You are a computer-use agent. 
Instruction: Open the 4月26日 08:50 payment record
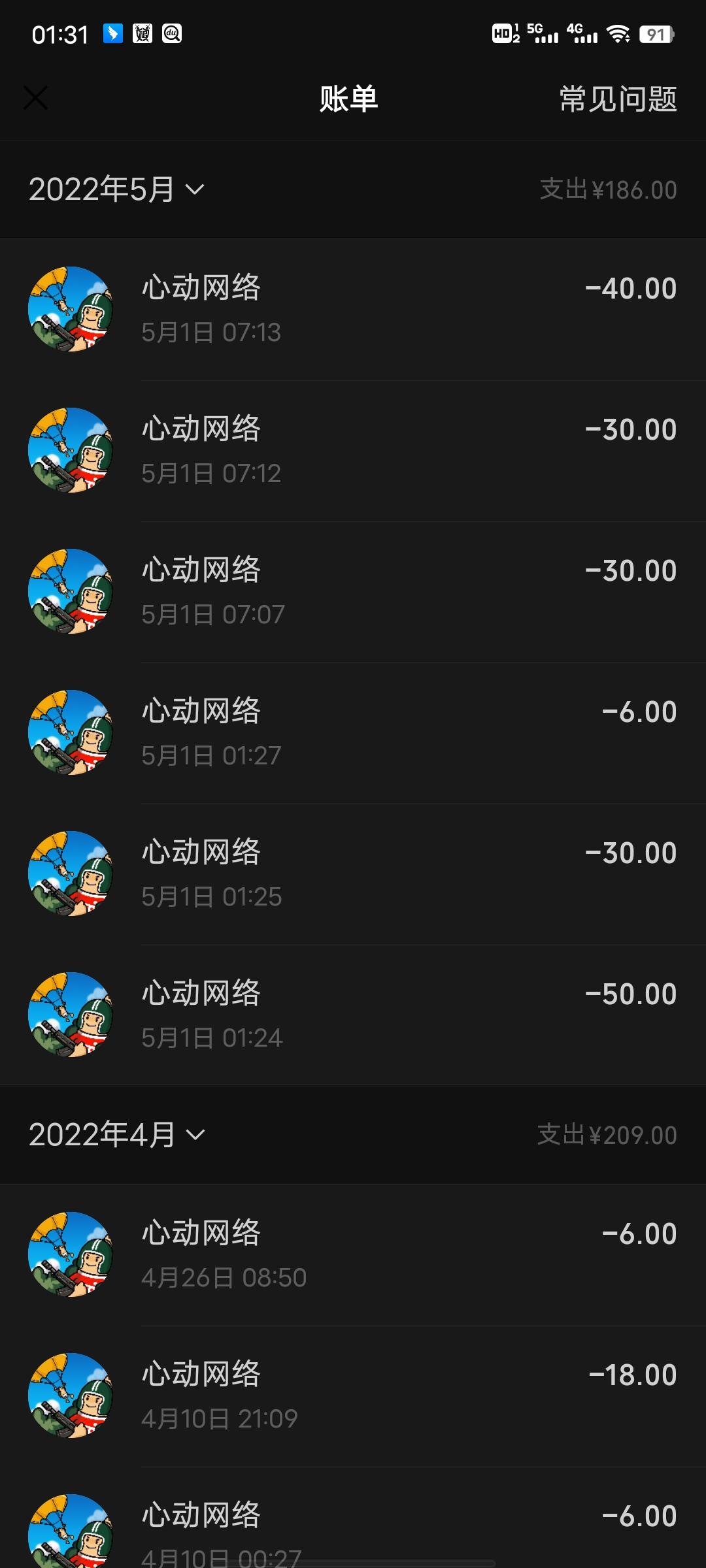click(353, 1255)
